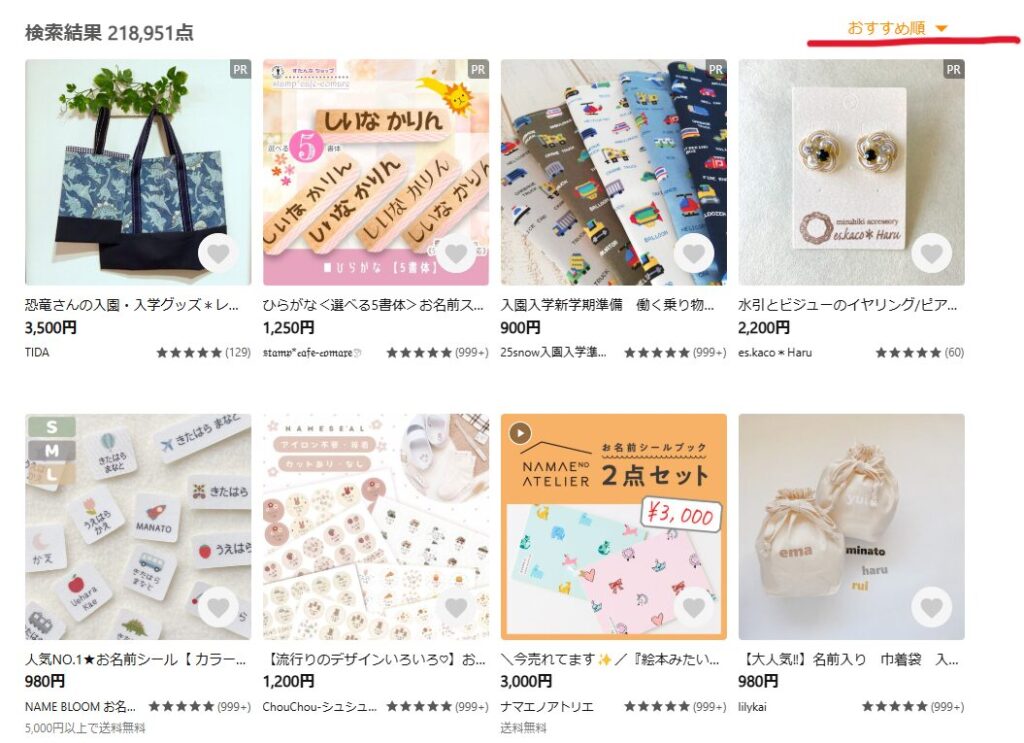Favorite the ナマエノアトリエ 3,000円 item
Image resolution: width=1024 pixels, height=743 pixels.
pos(694,607)
